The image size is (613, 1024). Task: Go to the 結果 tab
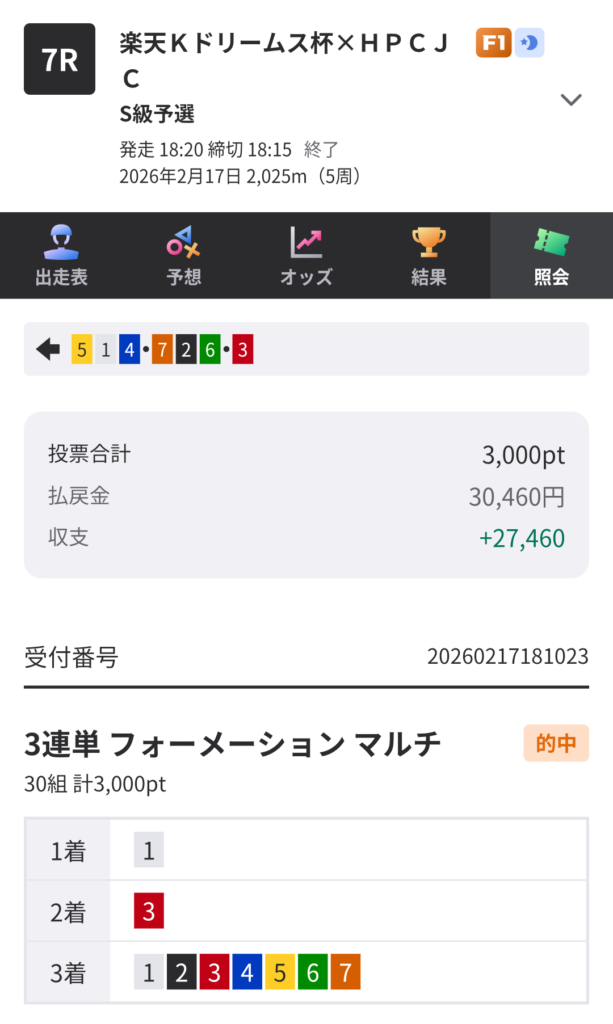point(428,256)
